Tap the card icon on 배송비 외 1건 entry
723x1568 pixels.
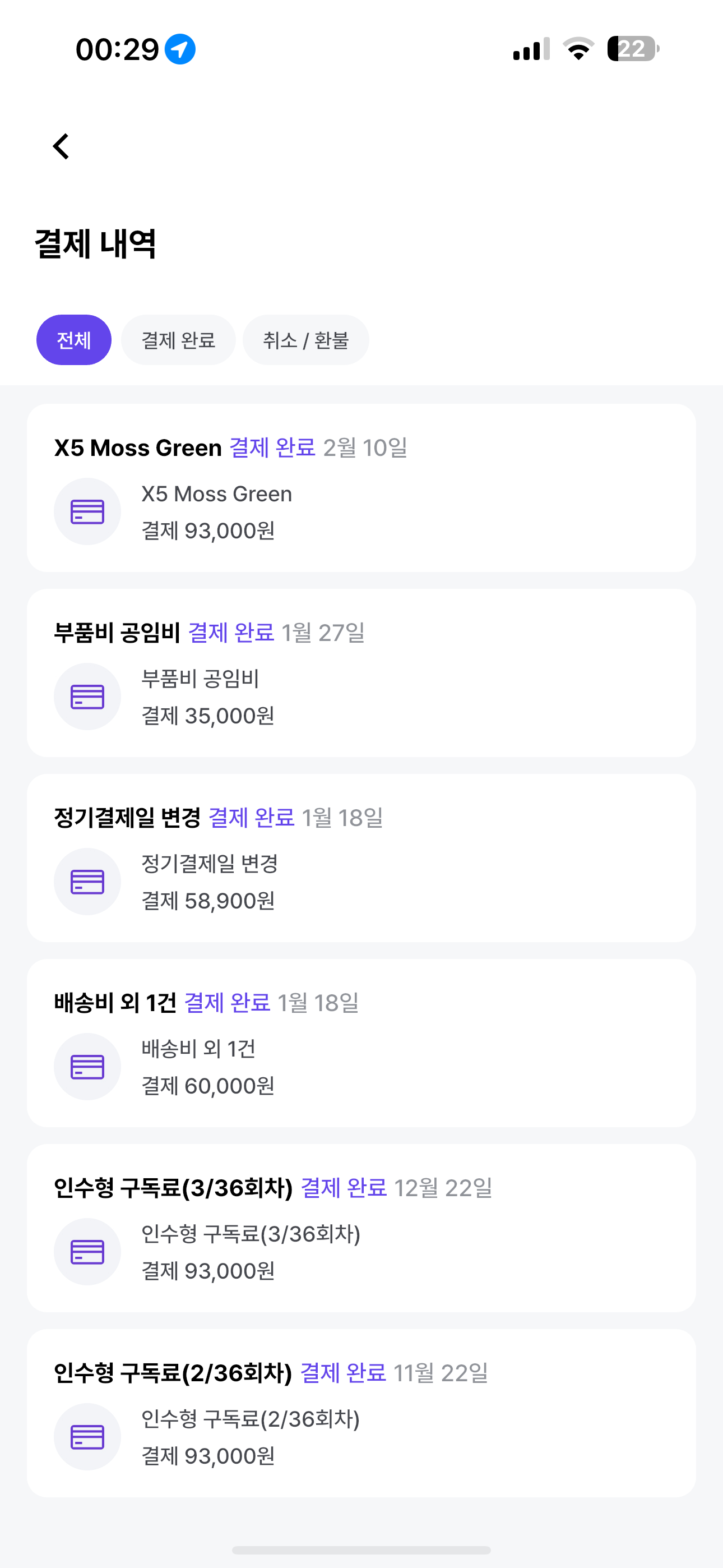click(x=87, y=1067)
